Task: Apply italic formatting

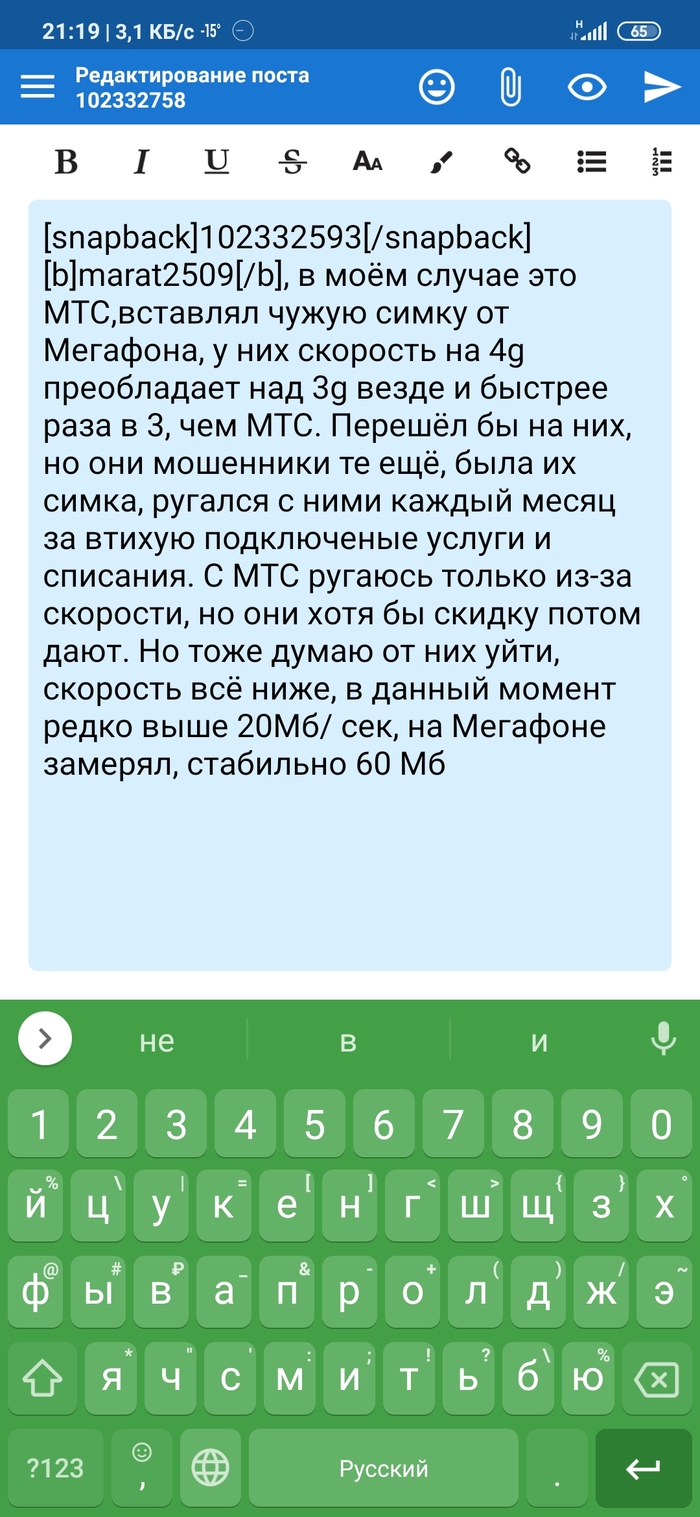Action: pyautogui.click(x=141, y=161)
